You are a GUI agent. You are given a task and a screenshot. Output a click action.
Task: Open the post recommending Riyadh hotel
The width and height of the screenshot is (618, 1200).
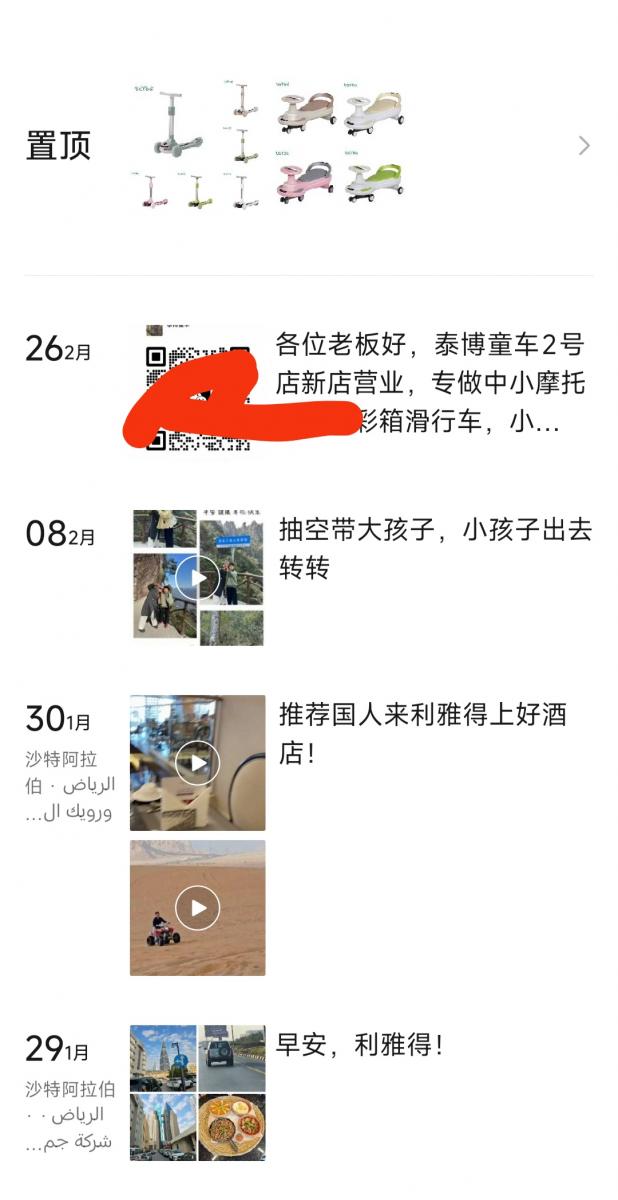(422, 733)
